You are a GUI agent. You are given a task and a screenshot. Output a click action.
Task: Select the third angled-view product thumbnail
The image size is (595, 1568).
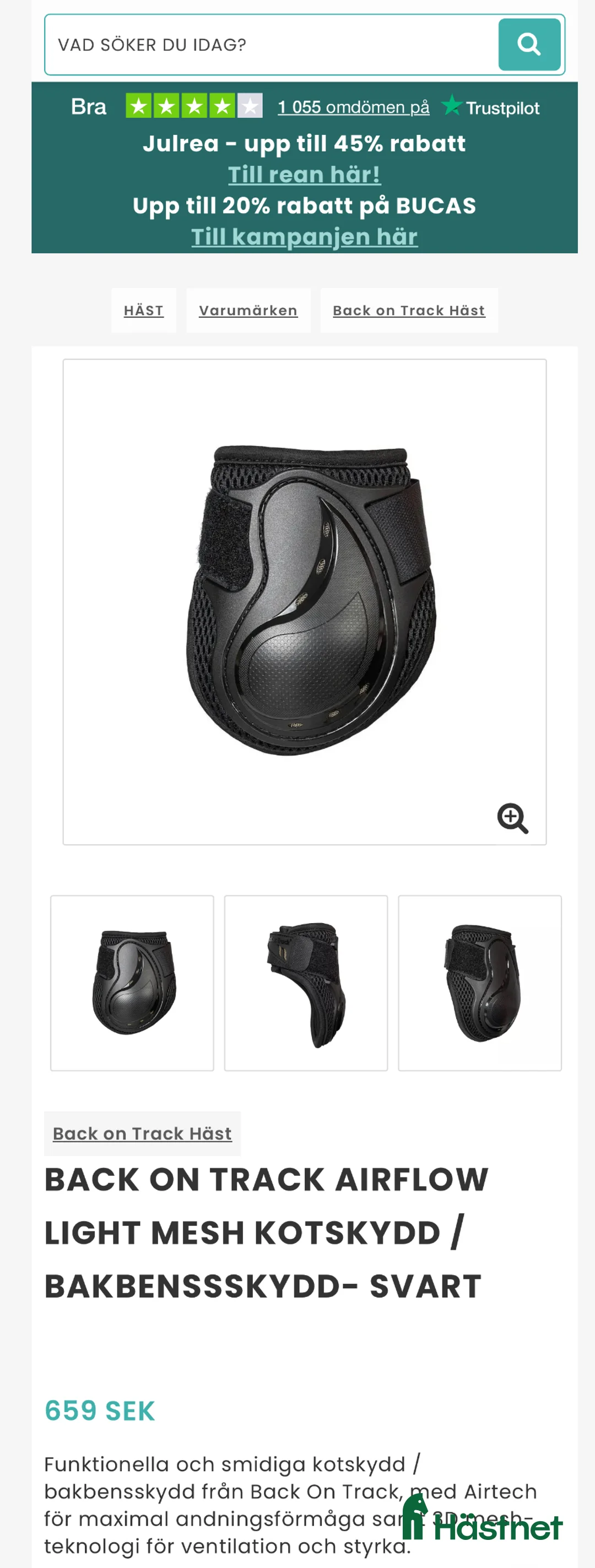click(479, 983)
